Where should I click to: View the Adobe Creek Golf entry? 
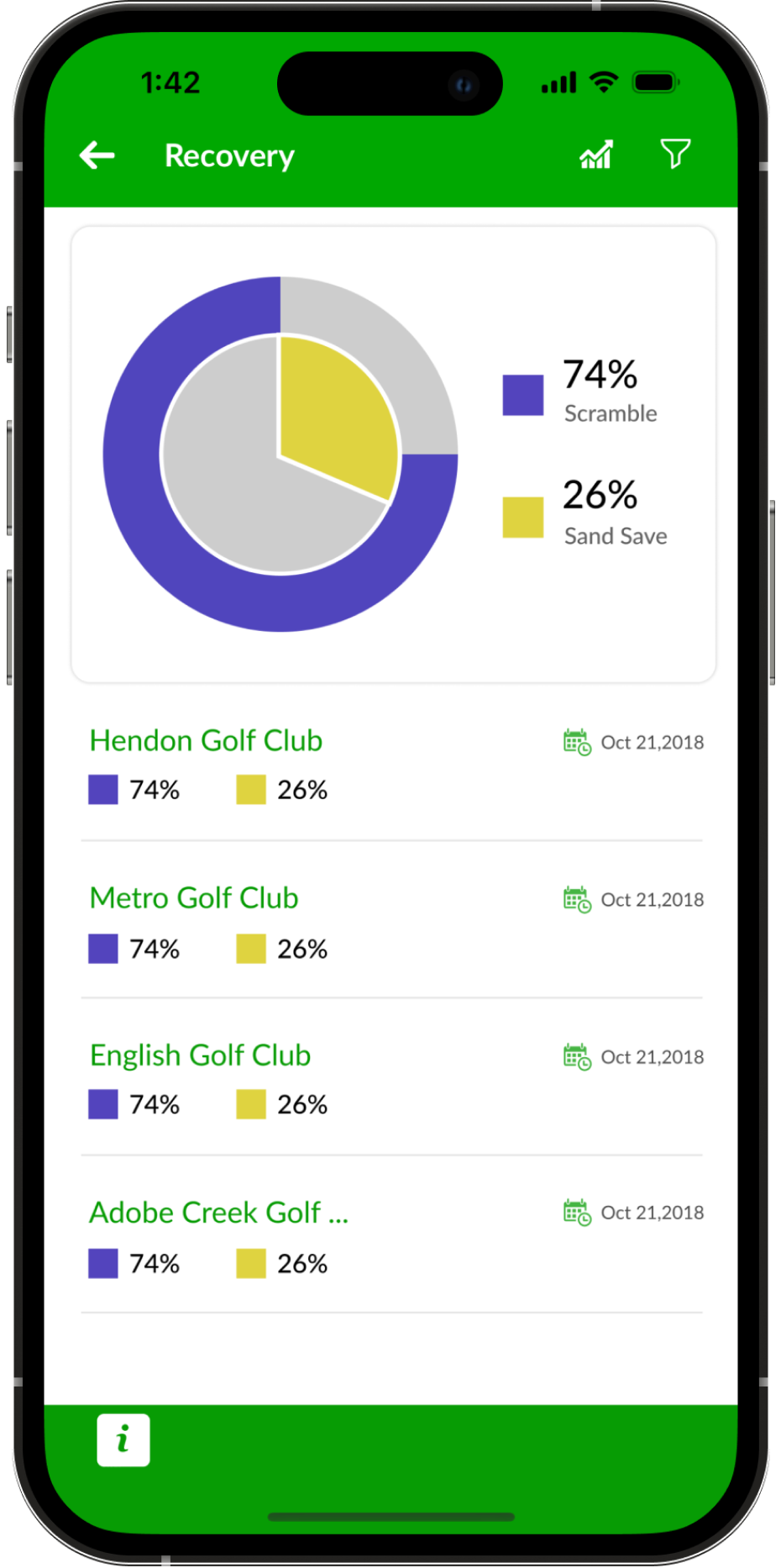click(x=218, y=1213)
